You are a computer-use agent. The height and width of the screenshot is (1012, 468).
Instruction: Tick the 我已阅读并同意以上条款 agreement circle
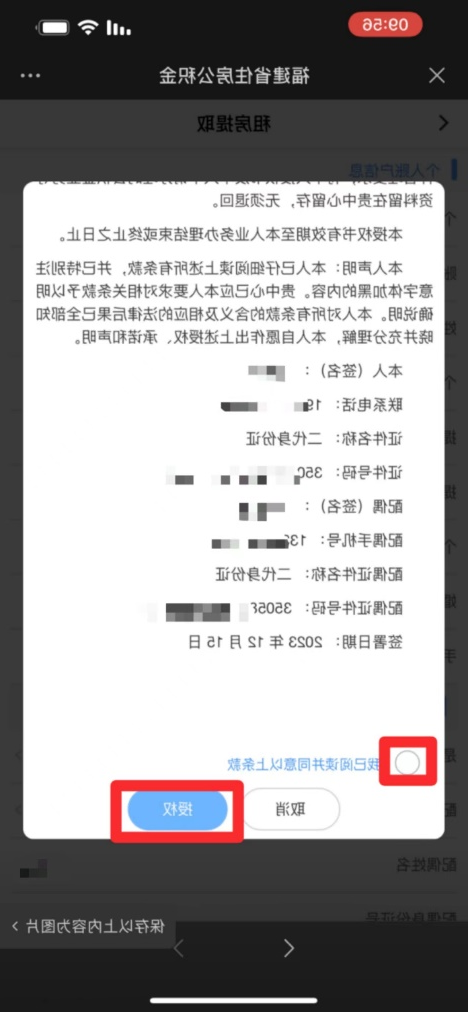[x=407, y=763]
